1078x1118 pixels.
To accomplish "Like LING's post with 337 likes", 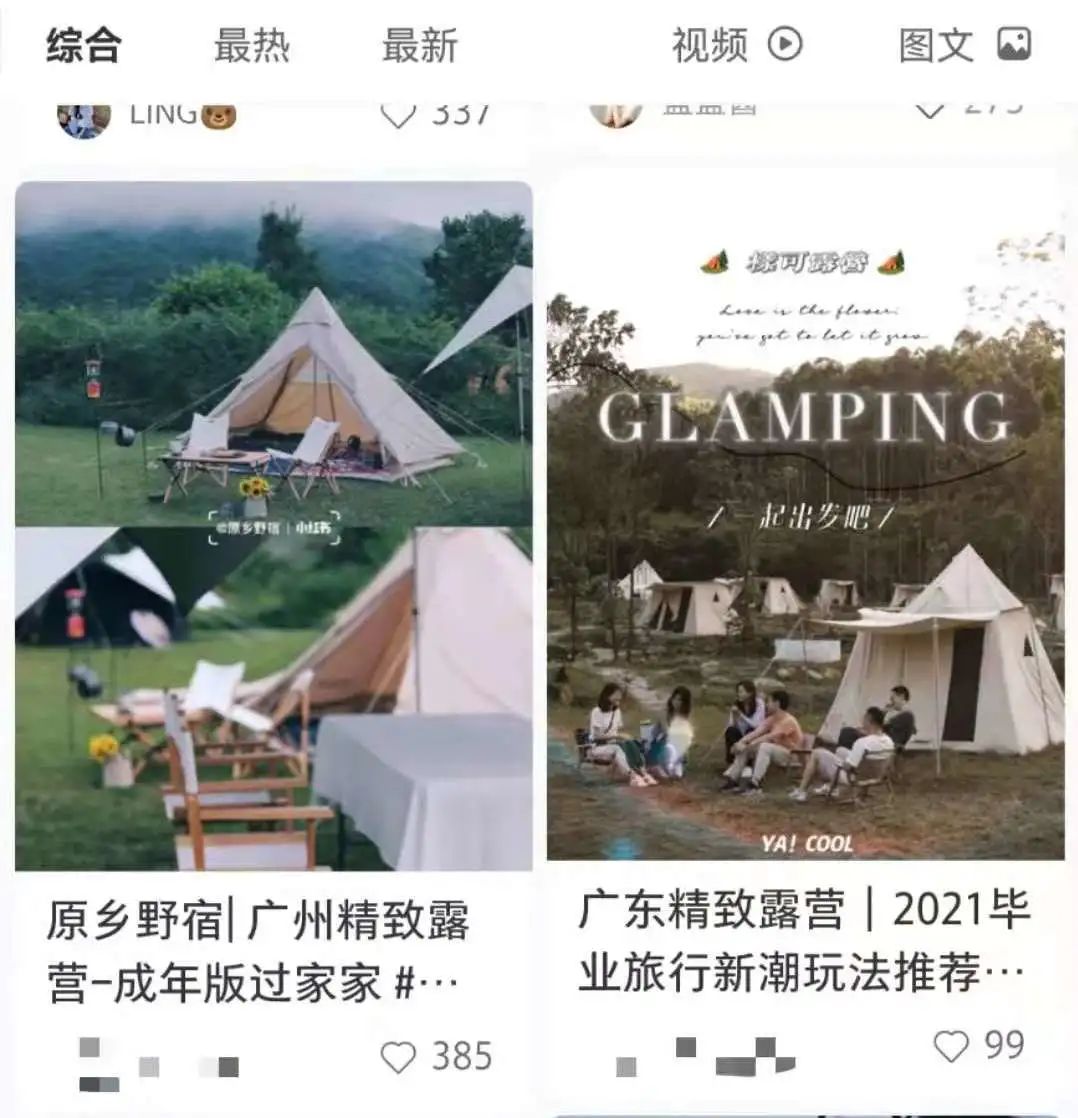I will 399,115.
